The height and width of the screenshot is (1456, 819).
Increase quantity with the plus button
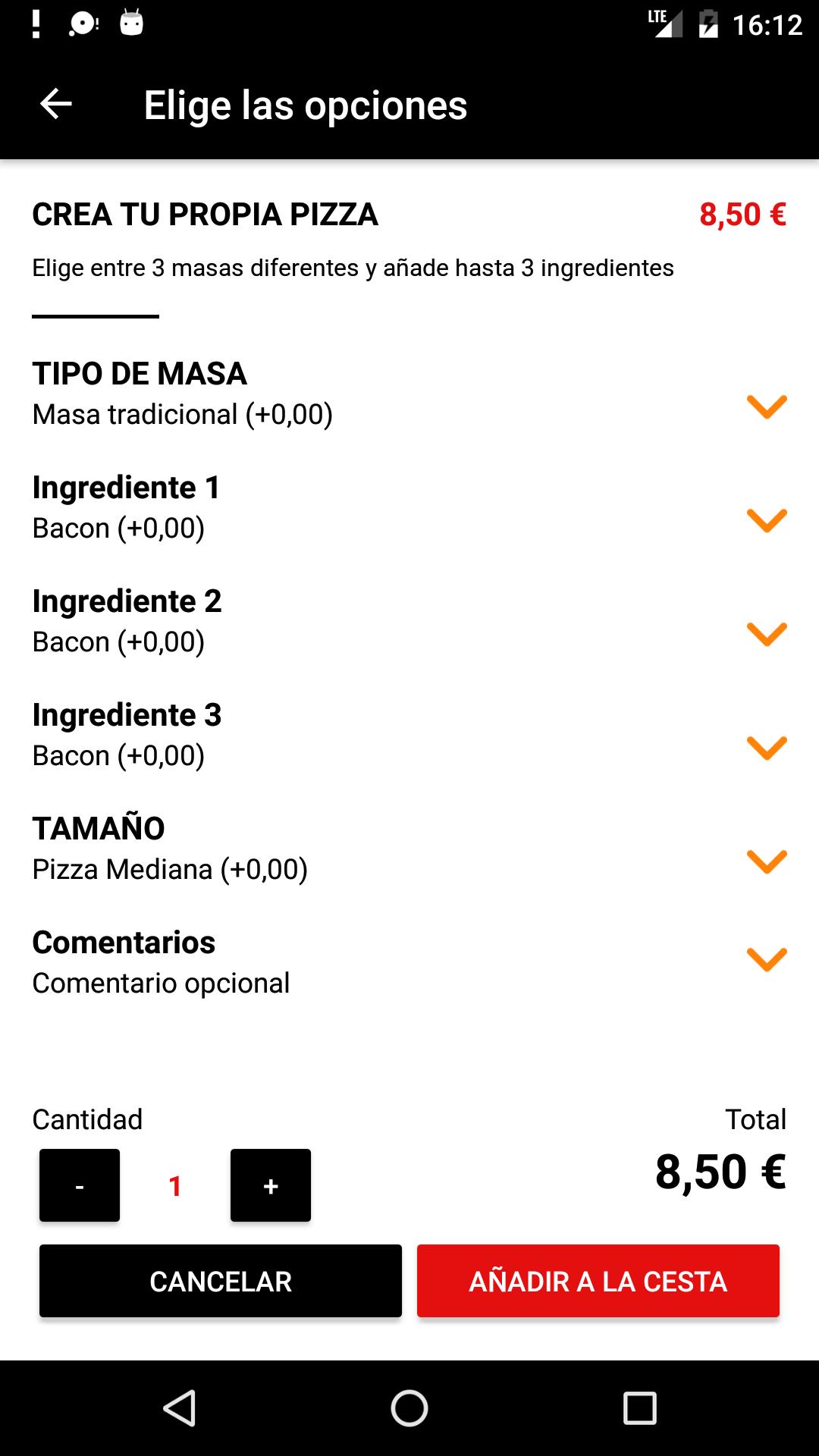tap(271, 1185)
